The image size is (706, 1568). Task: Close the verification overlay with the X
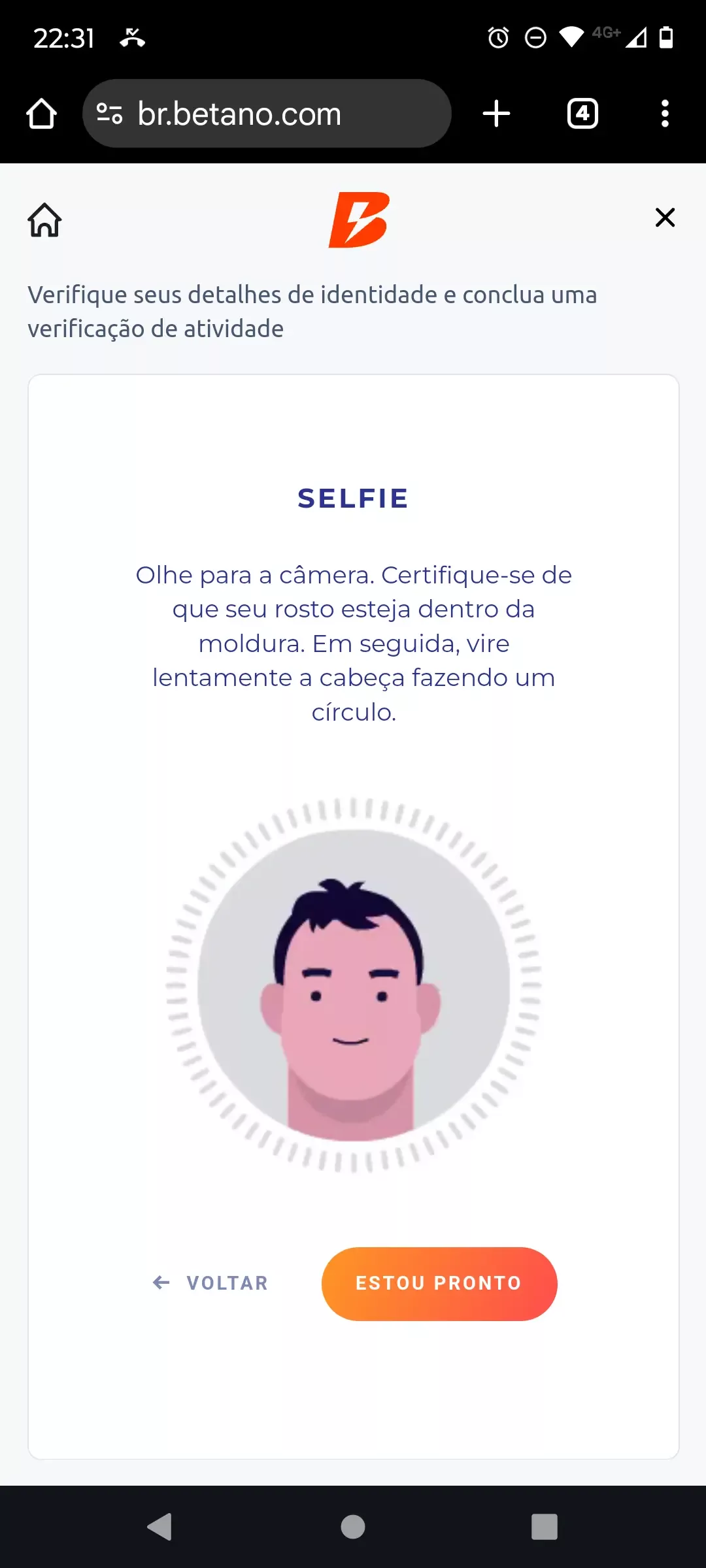(x=665, y=218)
